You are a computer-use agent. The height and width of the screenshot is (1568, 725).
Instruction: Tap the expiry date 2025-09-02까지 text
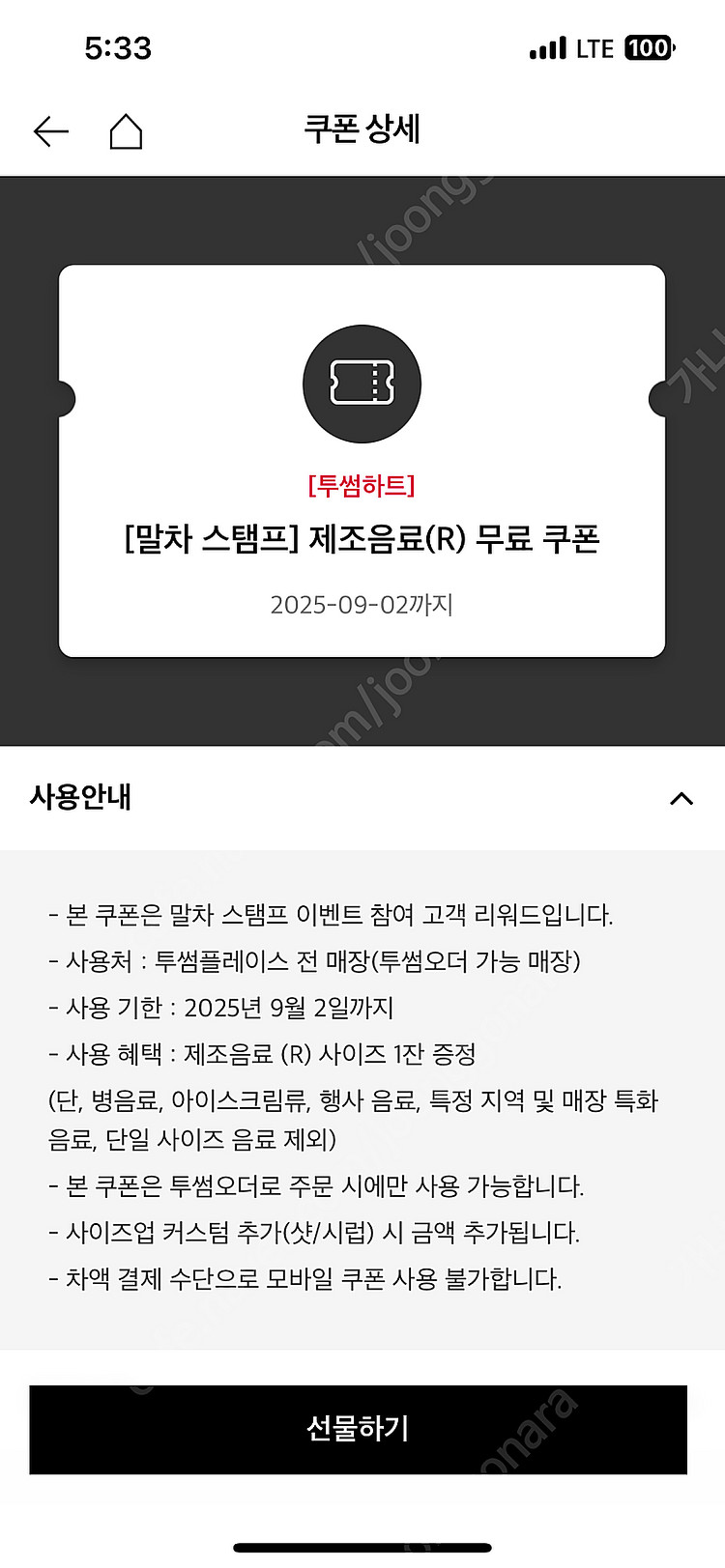point(361,604)
